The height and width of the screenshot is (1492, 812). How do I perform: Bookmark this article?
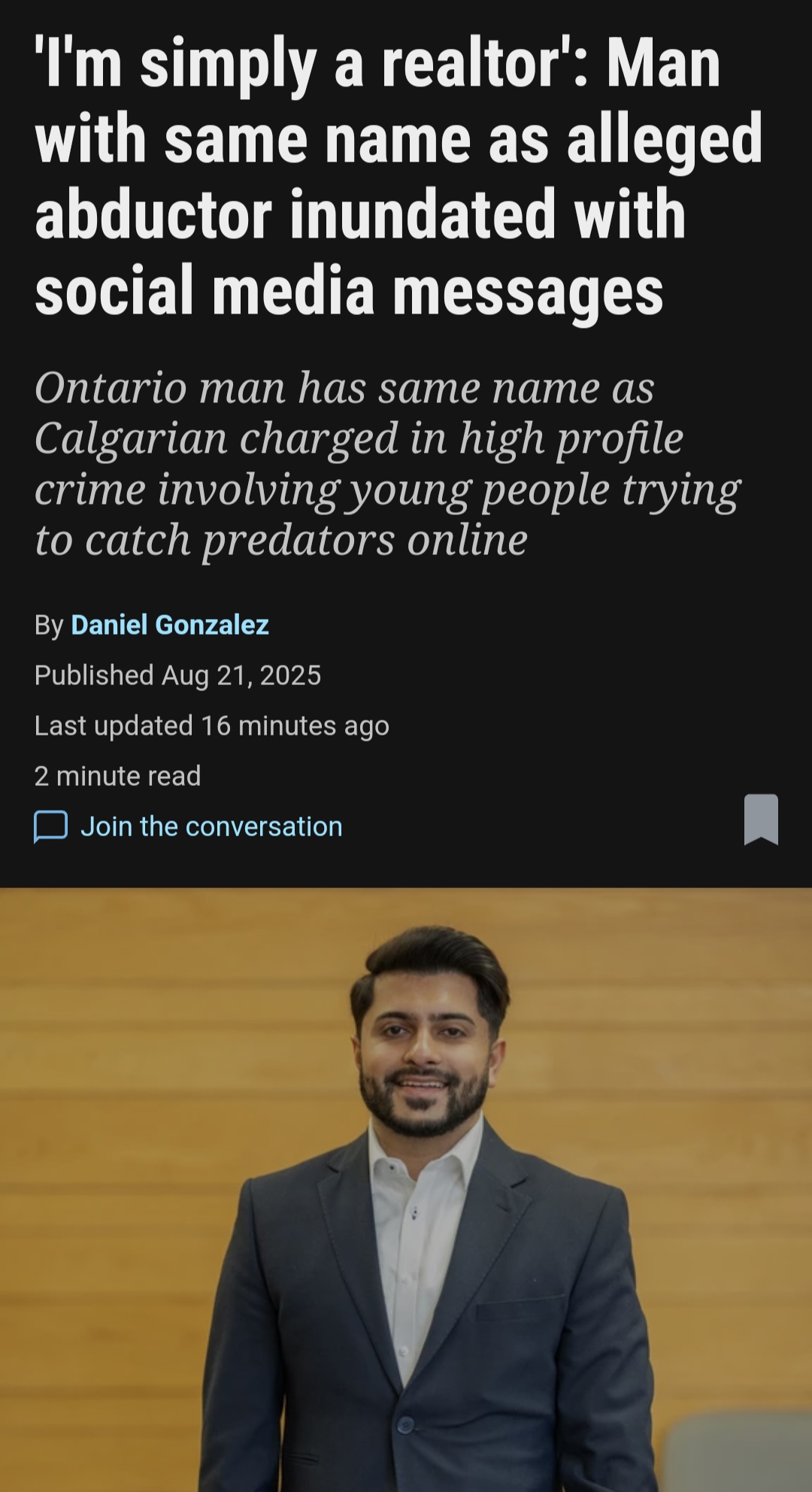click(x=761, y=819)
